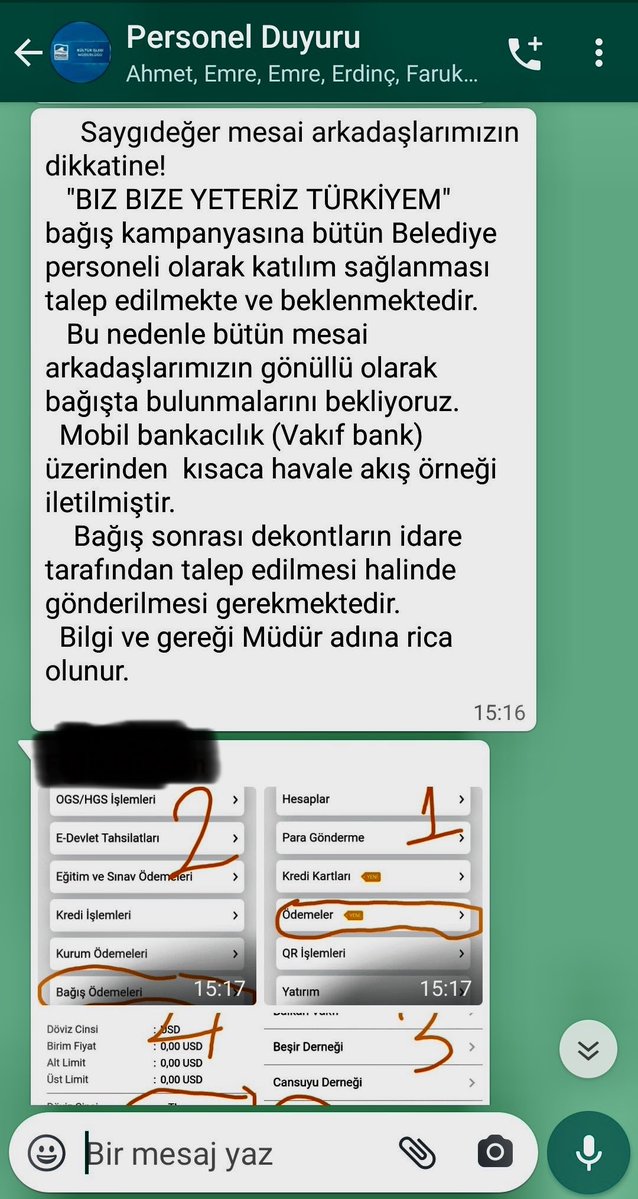Attach a file with the paperclip
638x1199 pixels.
(x=417, y=1153)
